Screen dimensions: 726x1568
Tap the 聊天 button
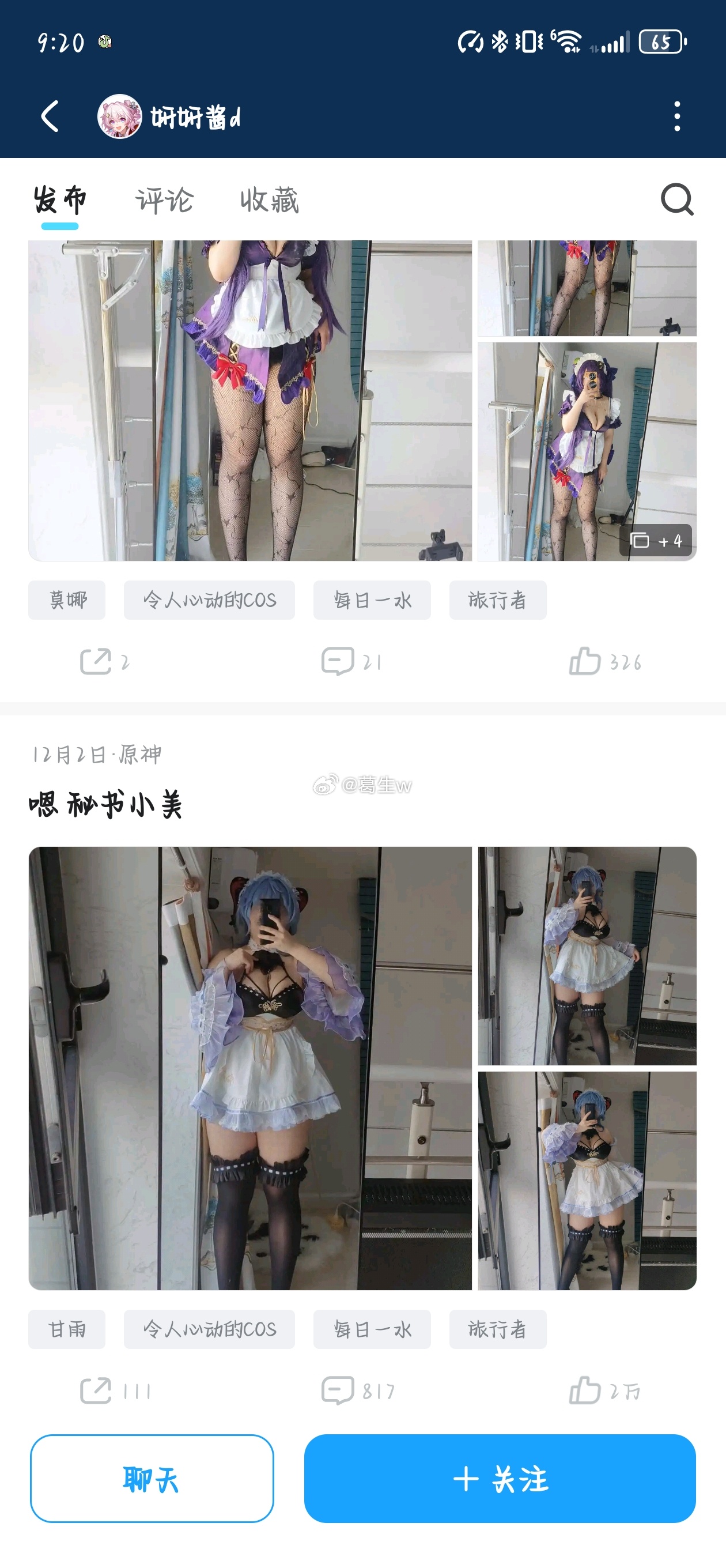click(x=152, y=1479)
